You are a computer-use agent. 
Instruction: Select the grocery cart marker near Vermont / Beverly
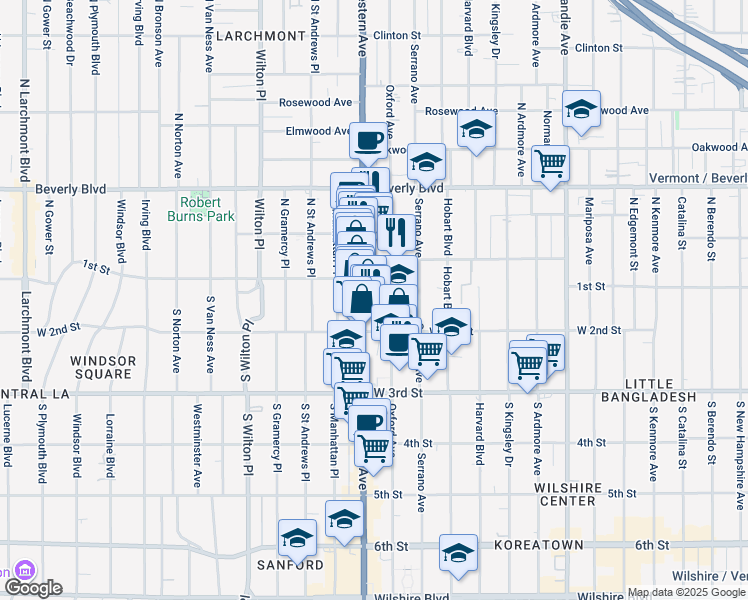pyautogui.click(x=550, y=163)
